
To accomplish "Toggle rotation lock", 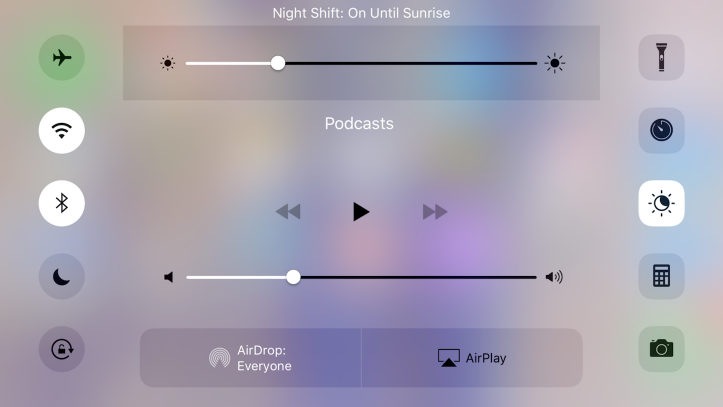I will point(62,349).
